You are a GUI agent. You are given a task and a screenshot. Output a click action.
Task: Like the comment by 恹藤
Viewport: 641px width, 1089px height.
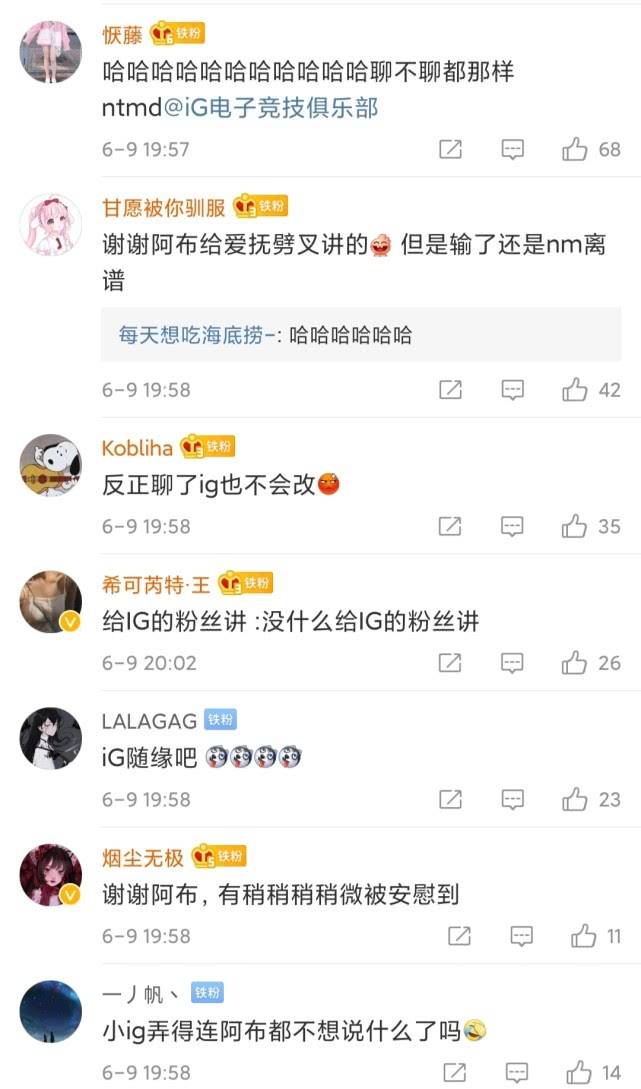point(575,150)
